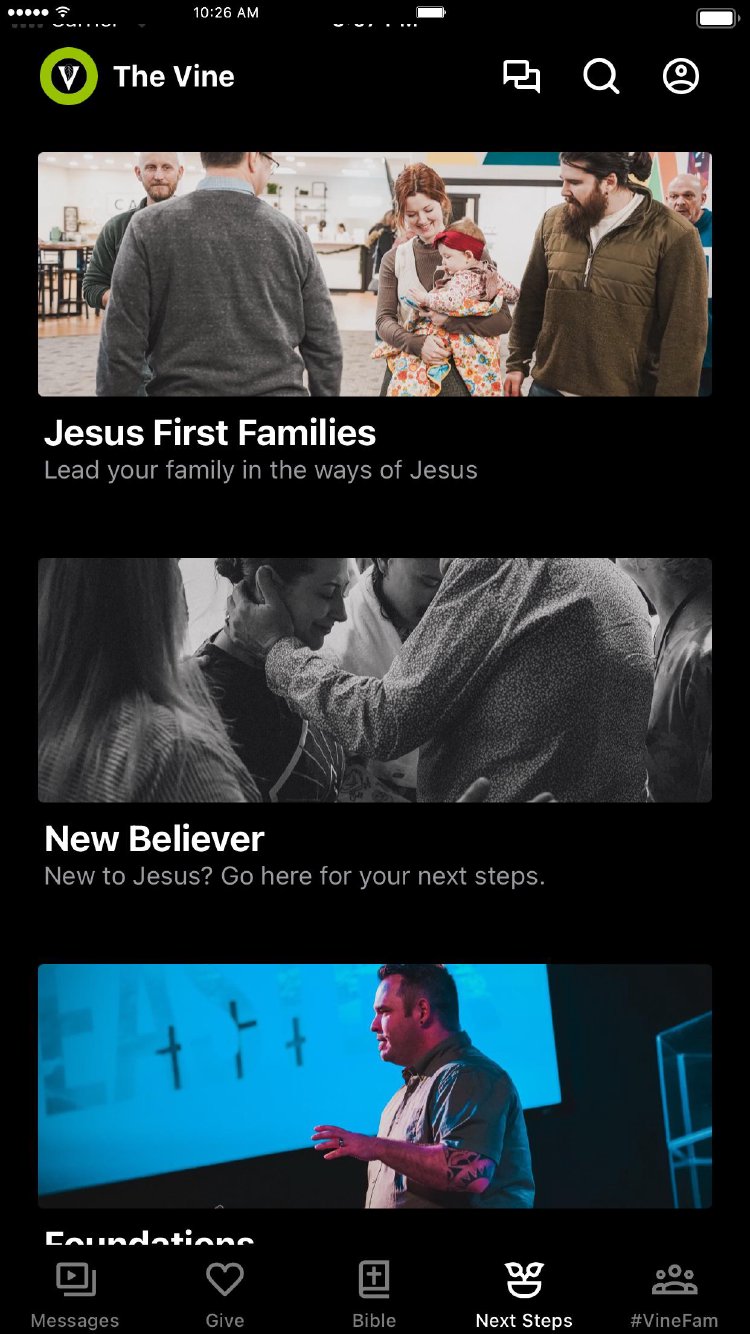
Task: Open the user profile icon
Action: pos(681,77)
